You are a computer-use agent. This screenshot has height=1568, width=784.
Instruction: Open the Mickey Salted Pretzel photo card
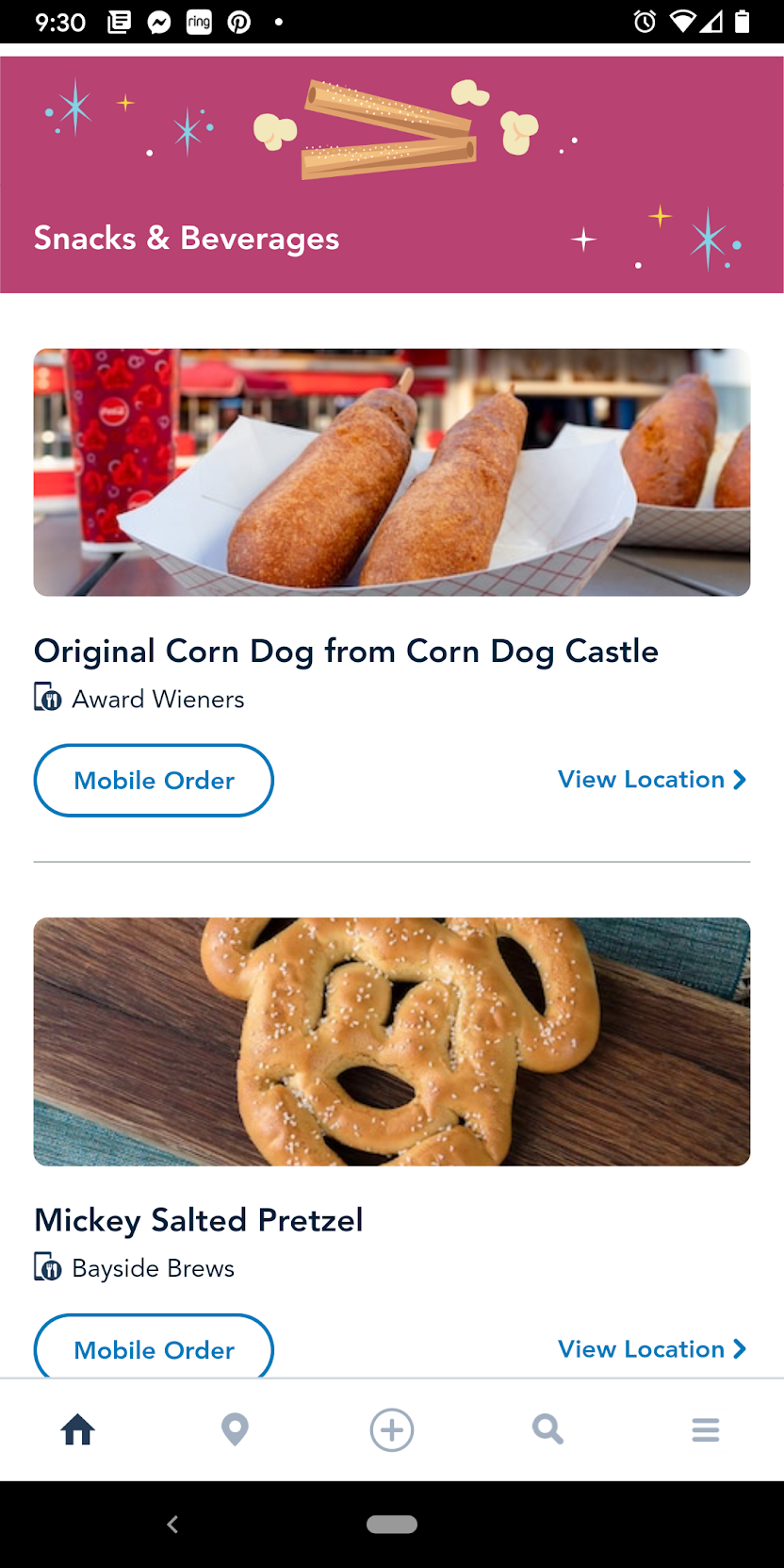392,1041
